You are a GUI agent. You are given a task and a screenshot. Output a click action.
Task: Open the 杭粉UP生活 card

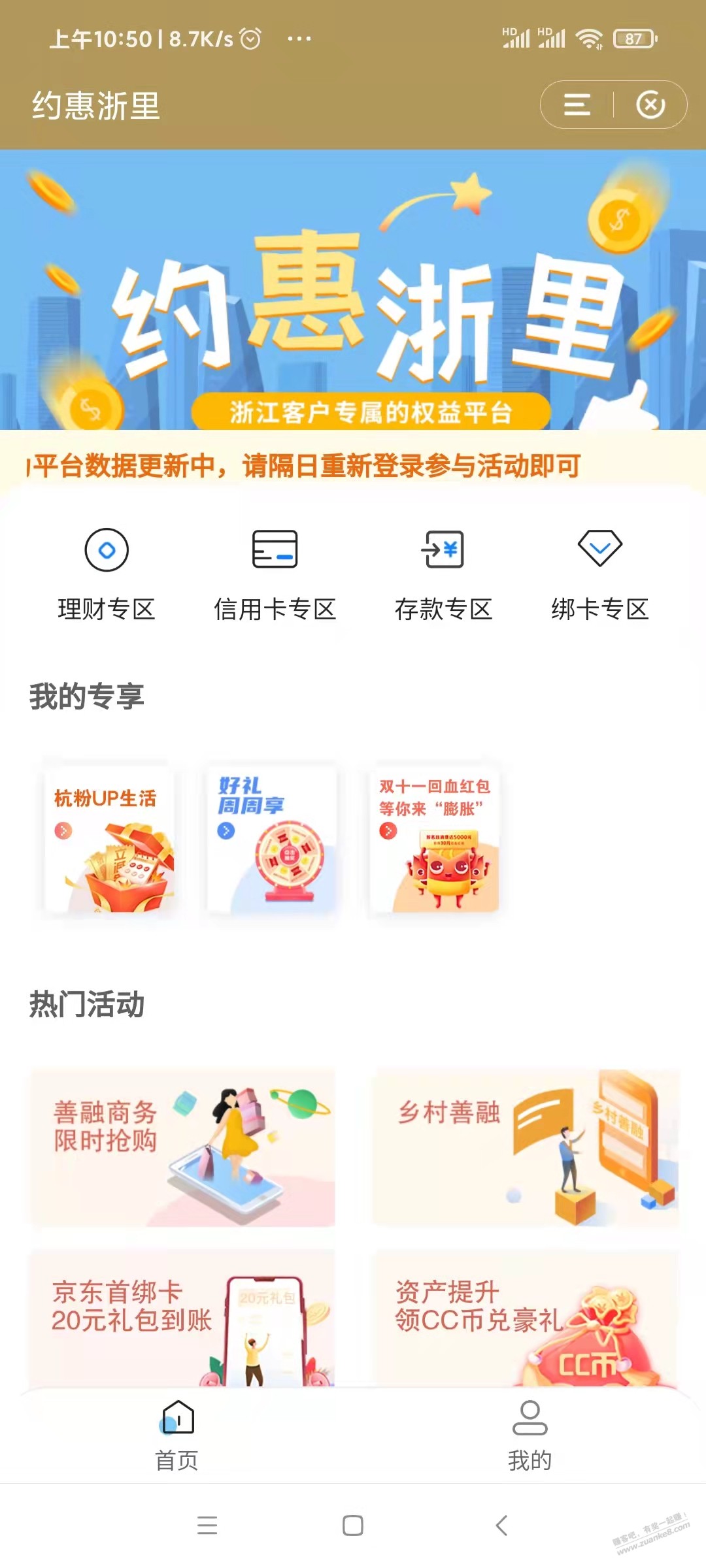(x=109, y=840)
